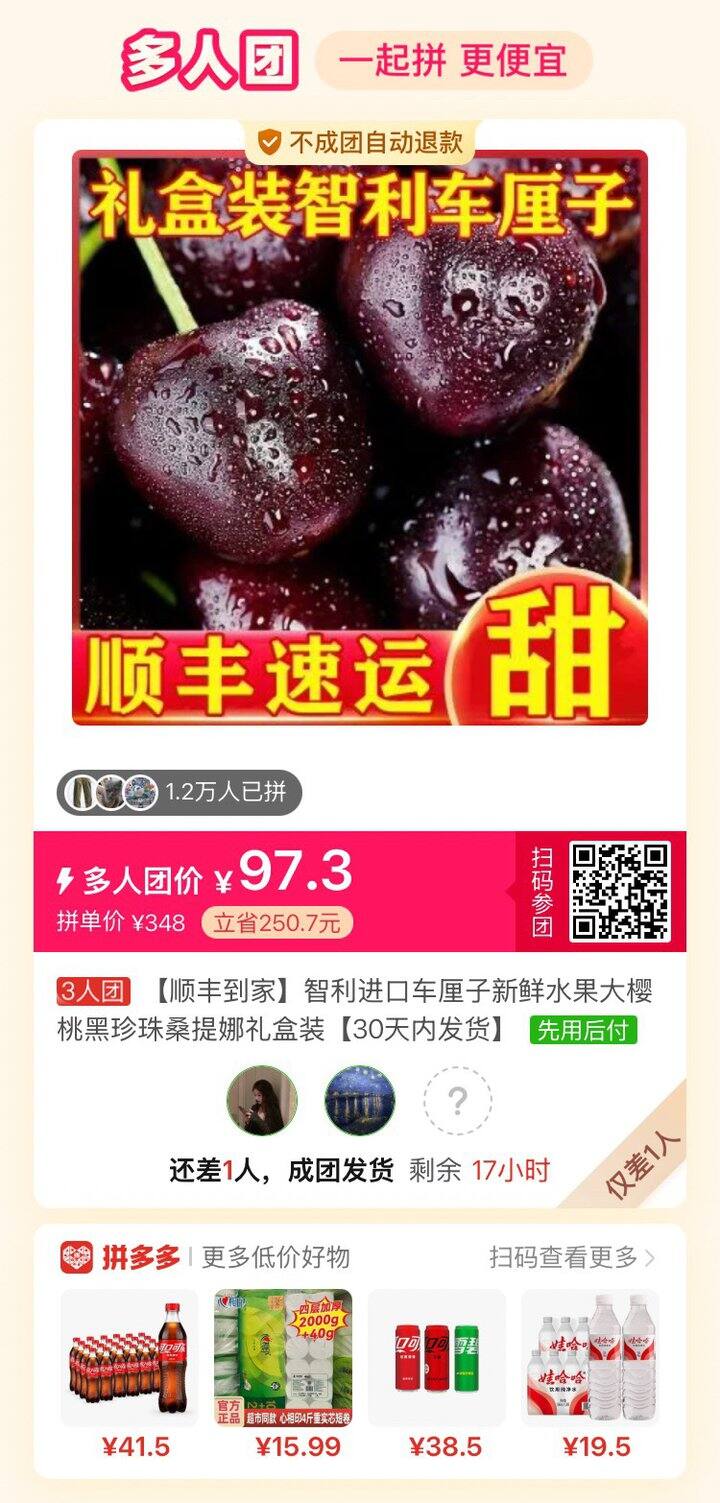Image resolution: width=720 pixels, height=1503 pixels.
Task: Click the Pinduoduo logo icon
Action: click(x=80, y=1257)
